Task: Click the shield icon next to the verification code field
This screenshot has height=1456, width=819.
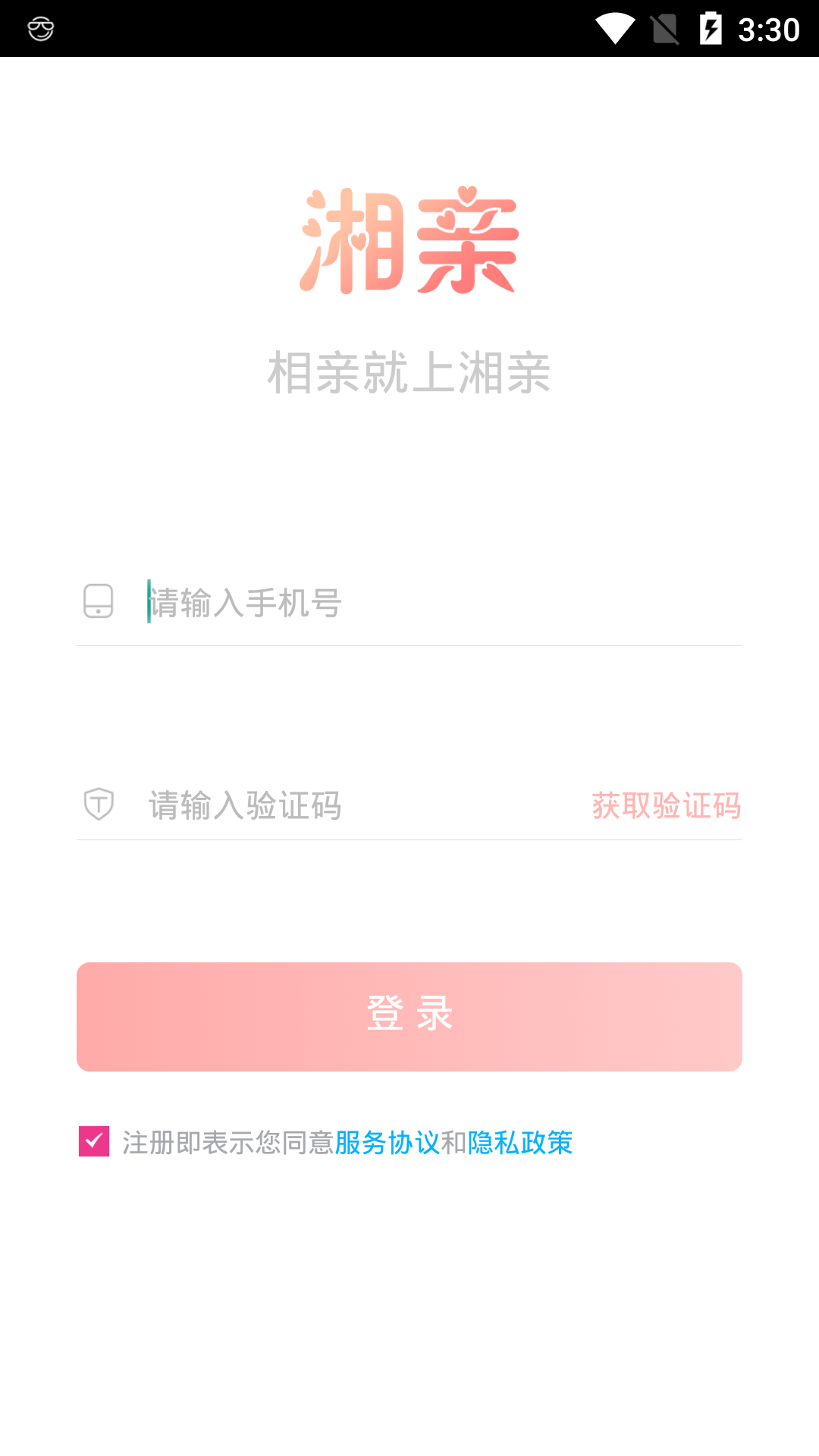Action: pyautogui.click(x=97, y=805)
